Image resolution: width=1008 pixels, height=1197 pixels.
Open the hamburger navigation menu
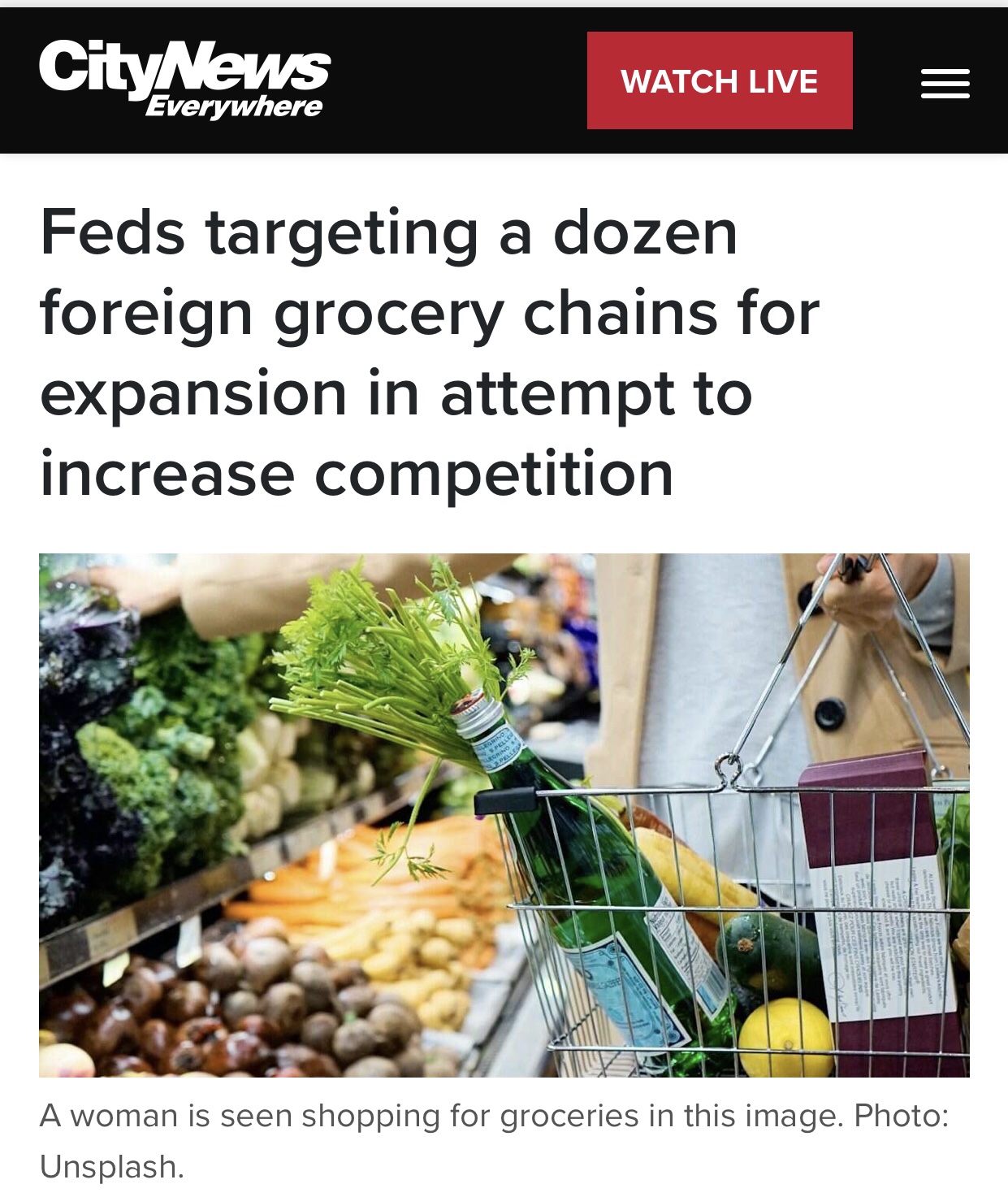(x=945, y=84)
